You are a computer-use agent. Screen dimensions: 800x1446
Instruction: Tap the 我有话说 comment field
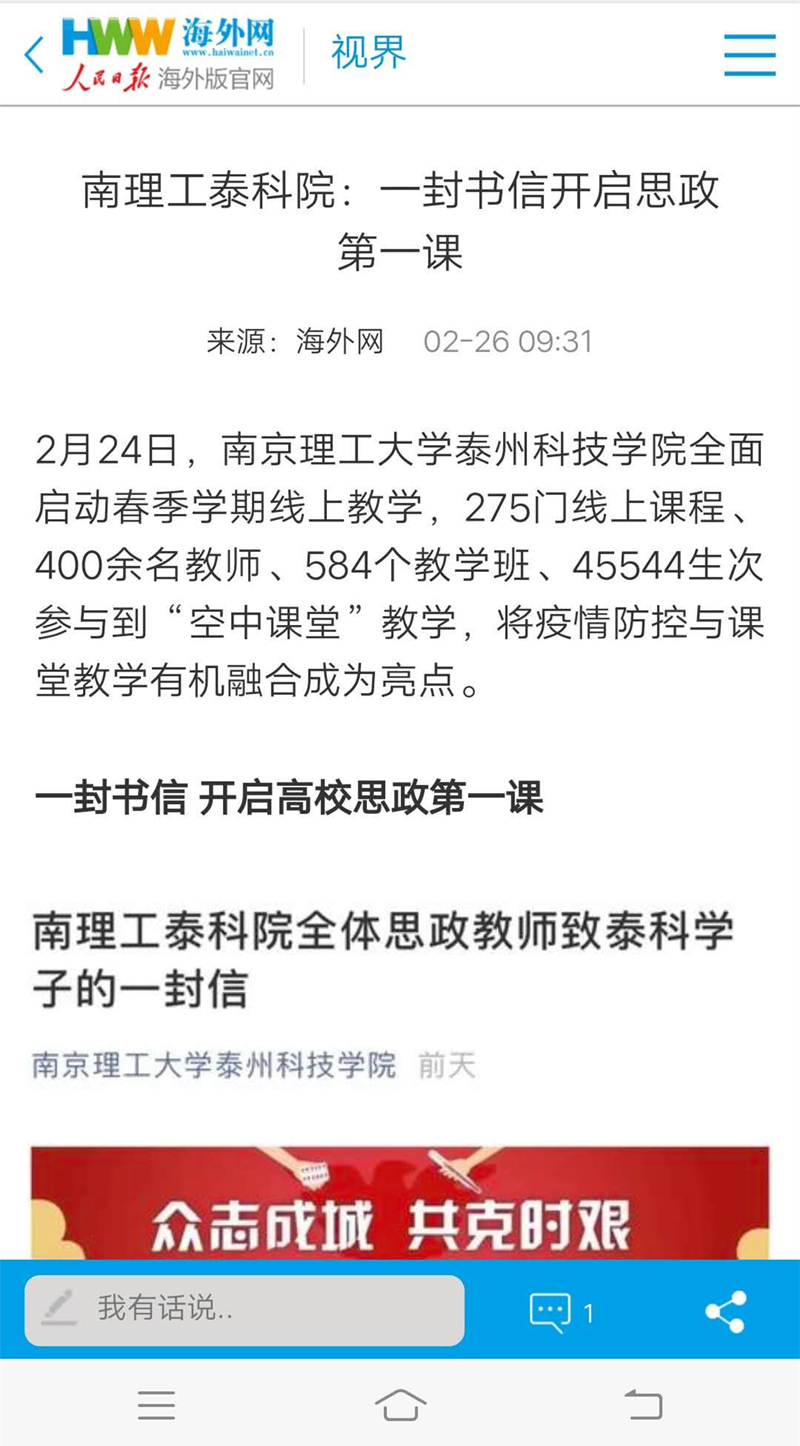(x=245, y=1309)
